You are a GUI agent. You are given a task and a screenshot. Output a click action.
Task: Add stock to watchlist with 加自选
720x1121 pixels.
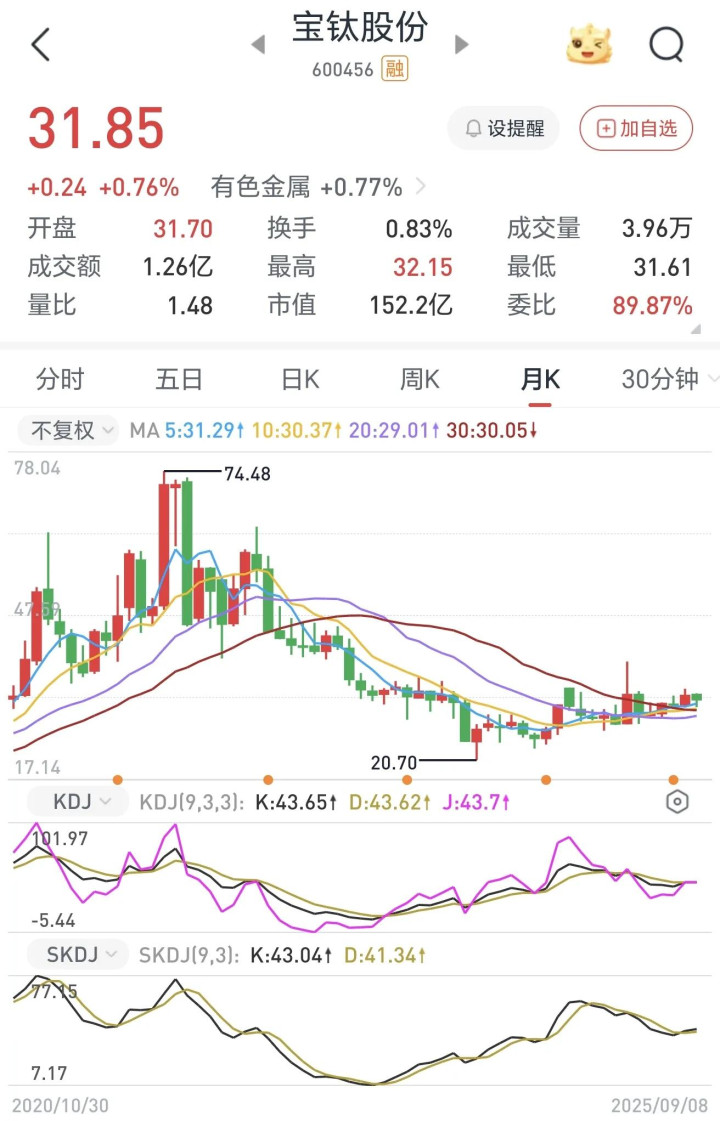click(x=636, y=128)
